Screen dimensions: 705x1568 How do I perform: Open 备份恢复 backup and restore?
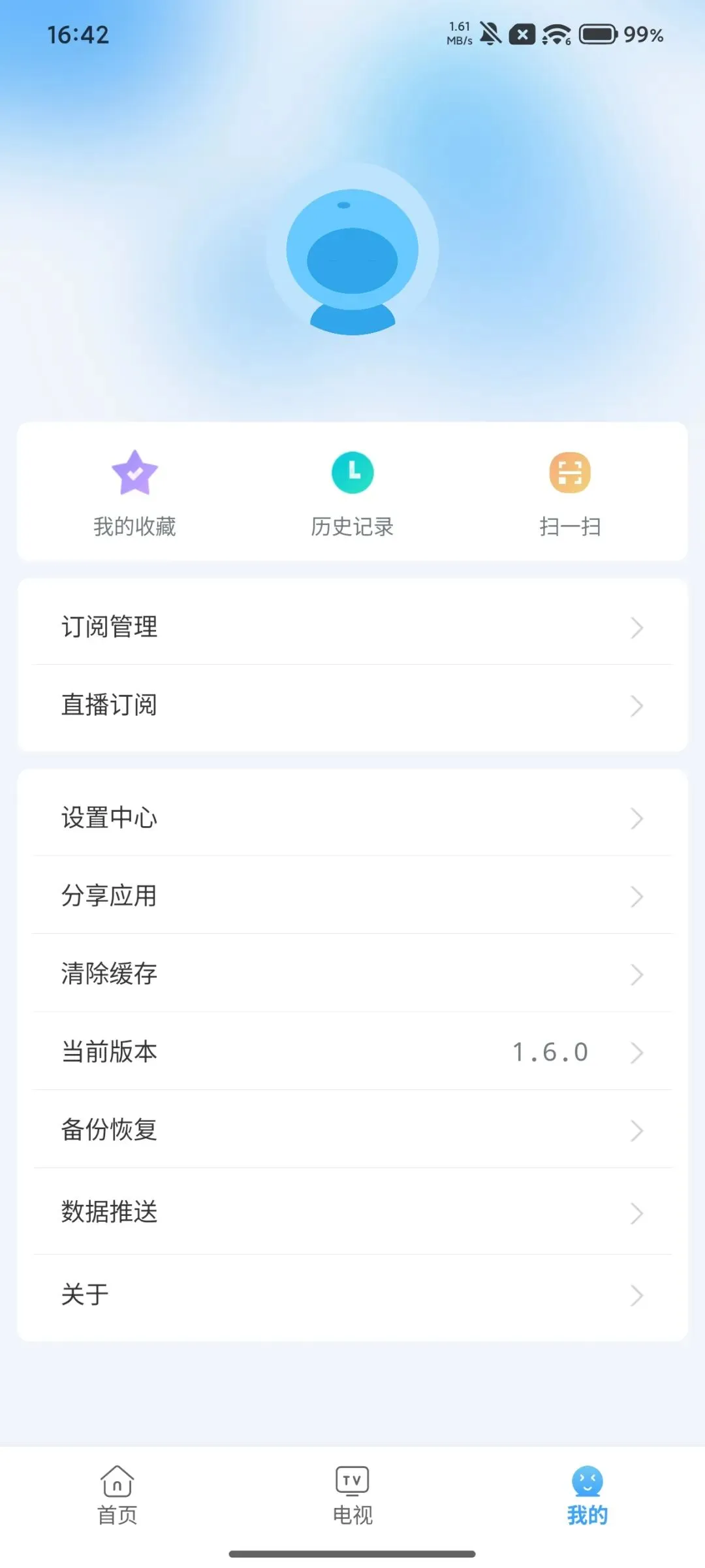pyautogui.click(x=352, y=1129)
